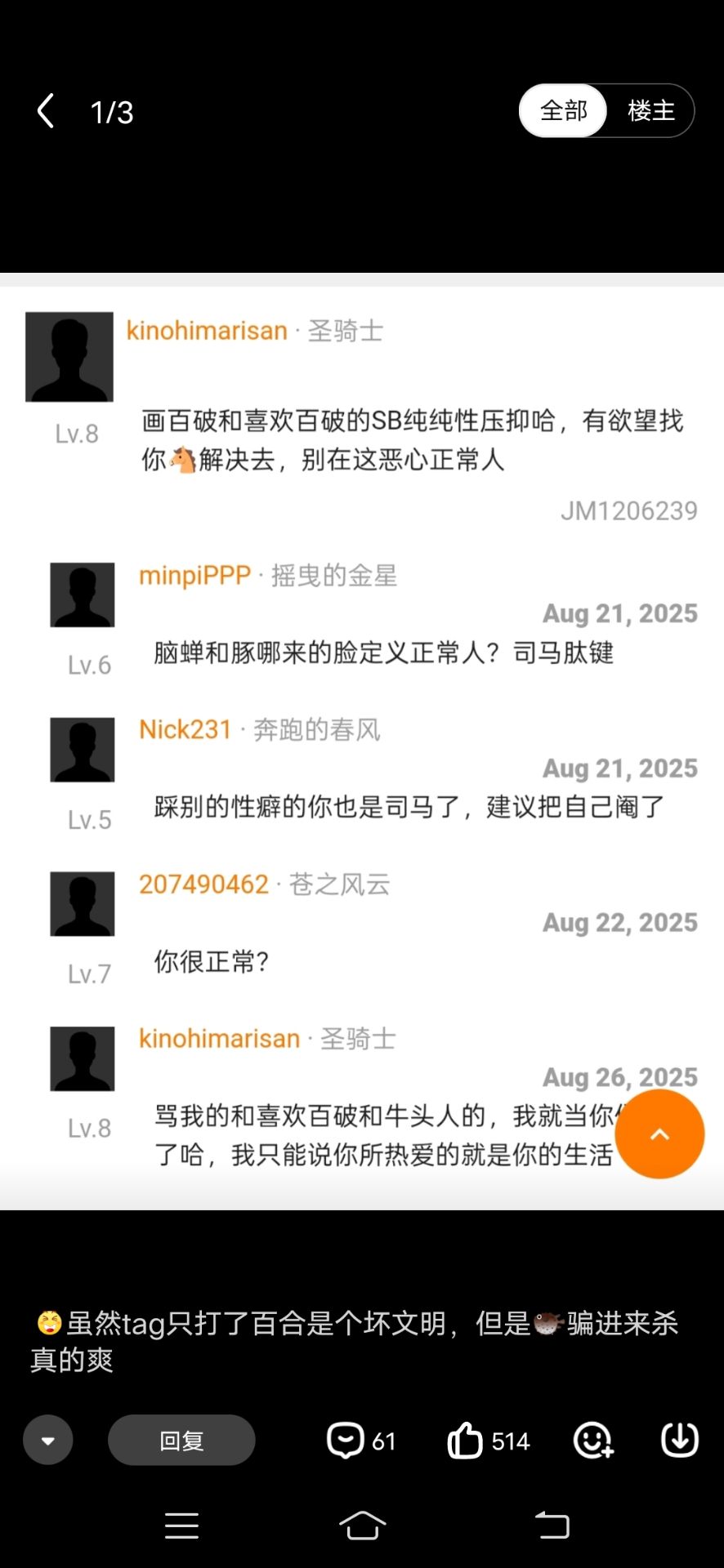Open the JM1206239 link
The width and height of the screenshot is (724, 1568).
click(x=628, y=511)
